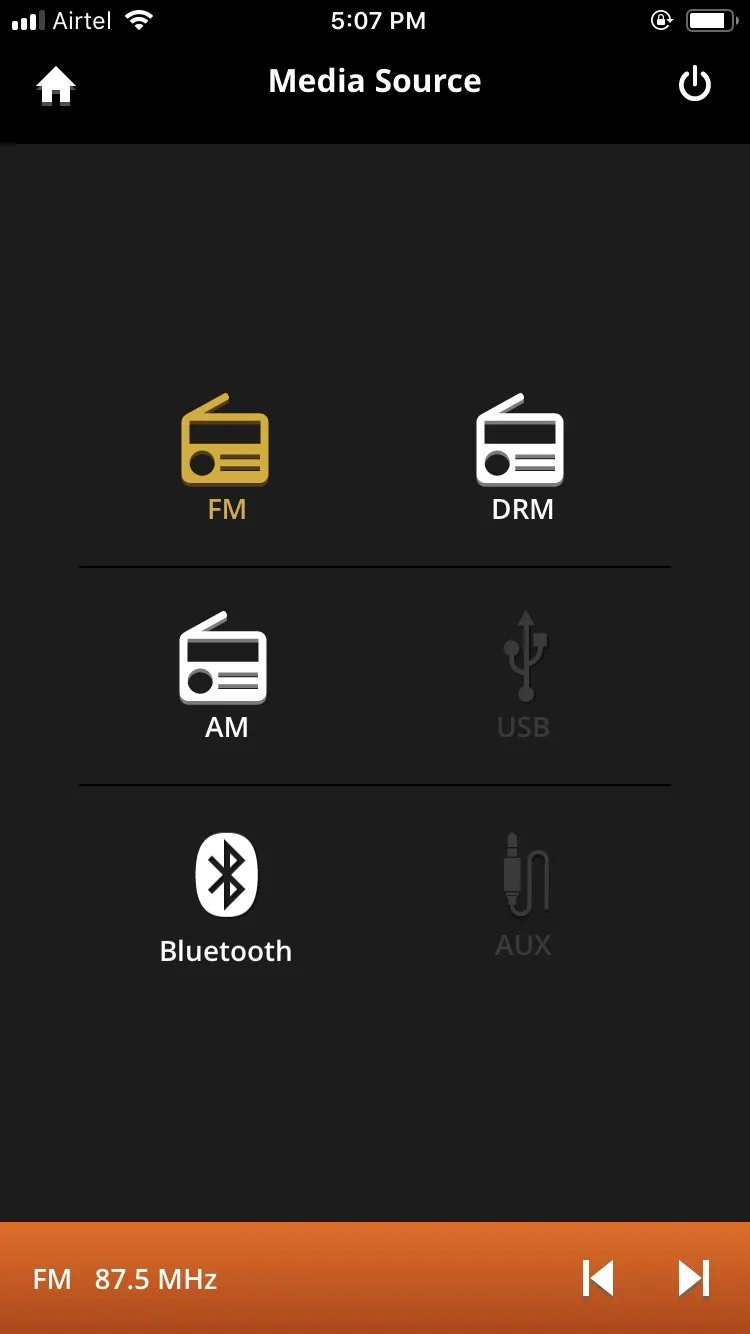Skip to previous station
750x1334 pixels.
[x=598, y=1278]
